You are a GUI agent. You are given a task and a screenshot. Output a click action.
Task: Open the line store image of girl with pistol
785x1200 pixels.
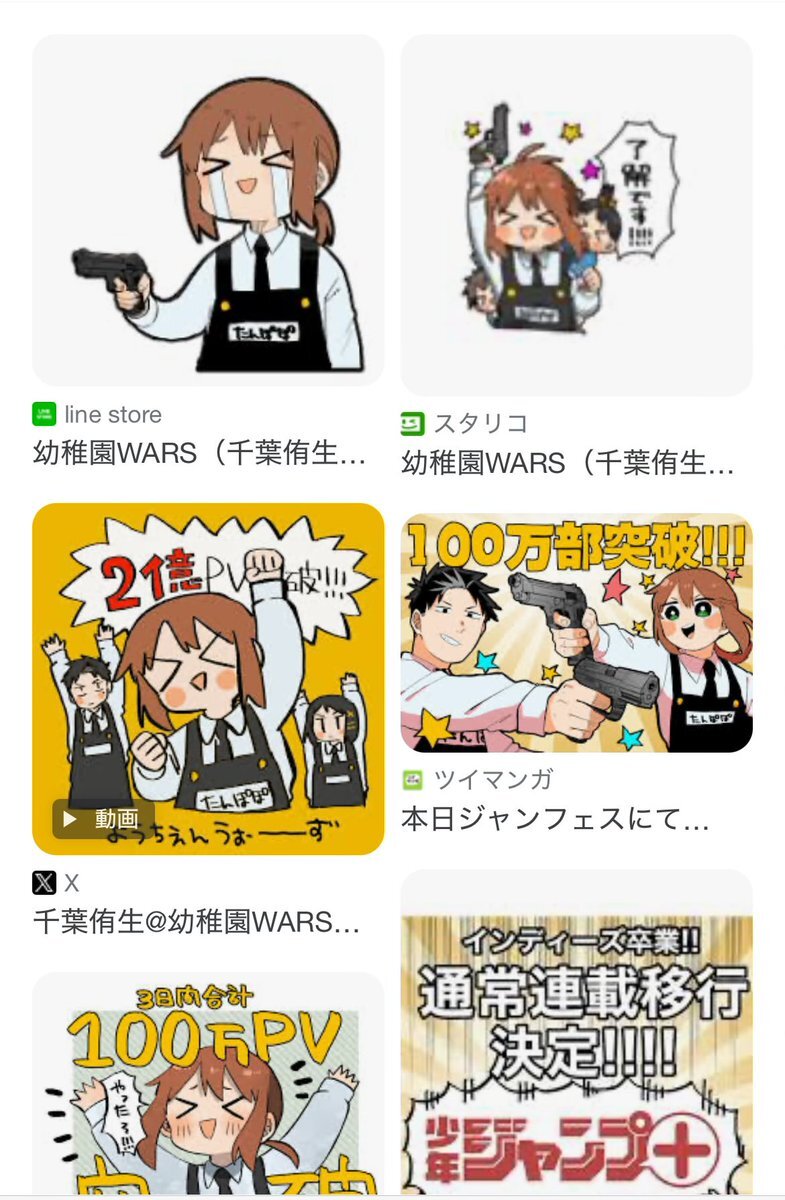(208, 210)
